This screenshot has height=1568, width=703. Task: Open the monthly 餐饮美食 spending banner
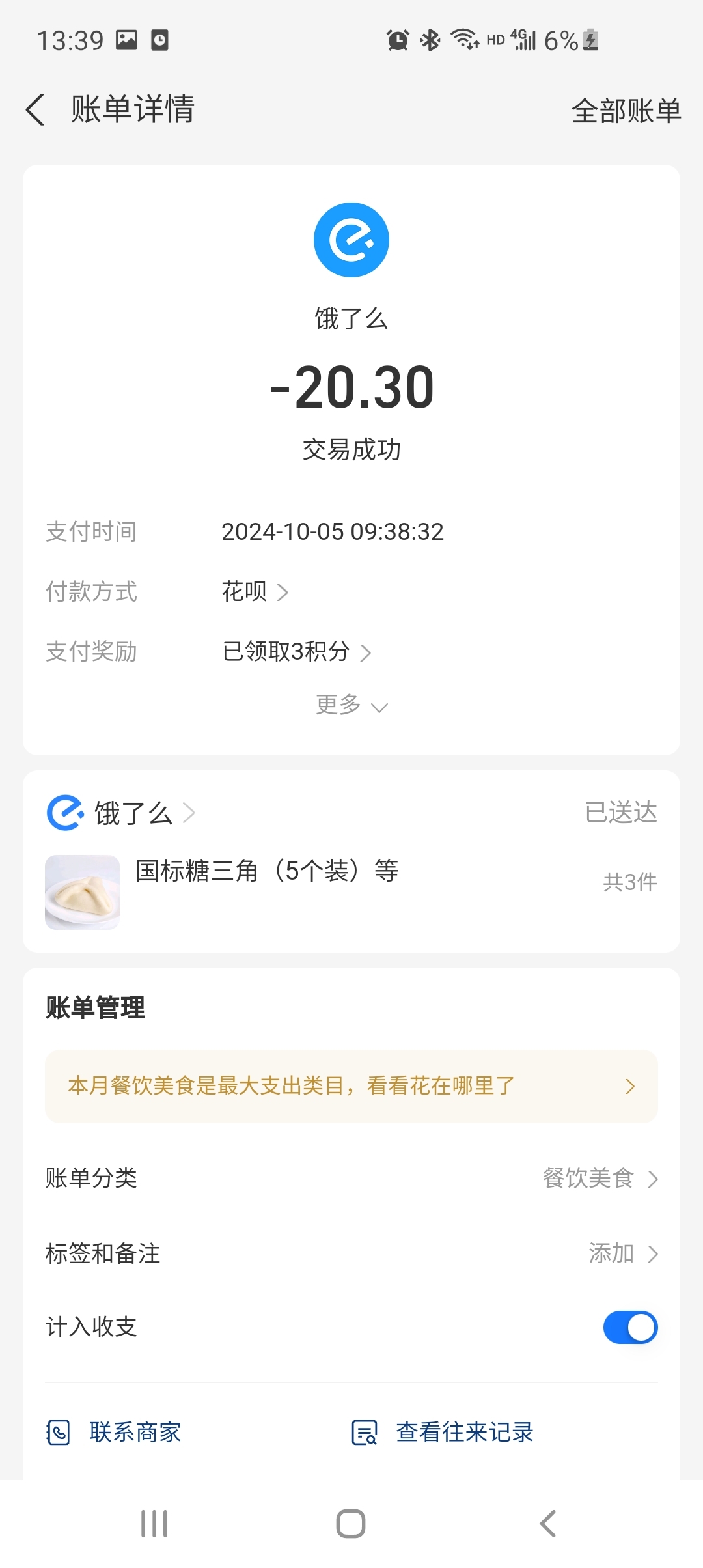pyautogui.click(x=351, y=1086)
